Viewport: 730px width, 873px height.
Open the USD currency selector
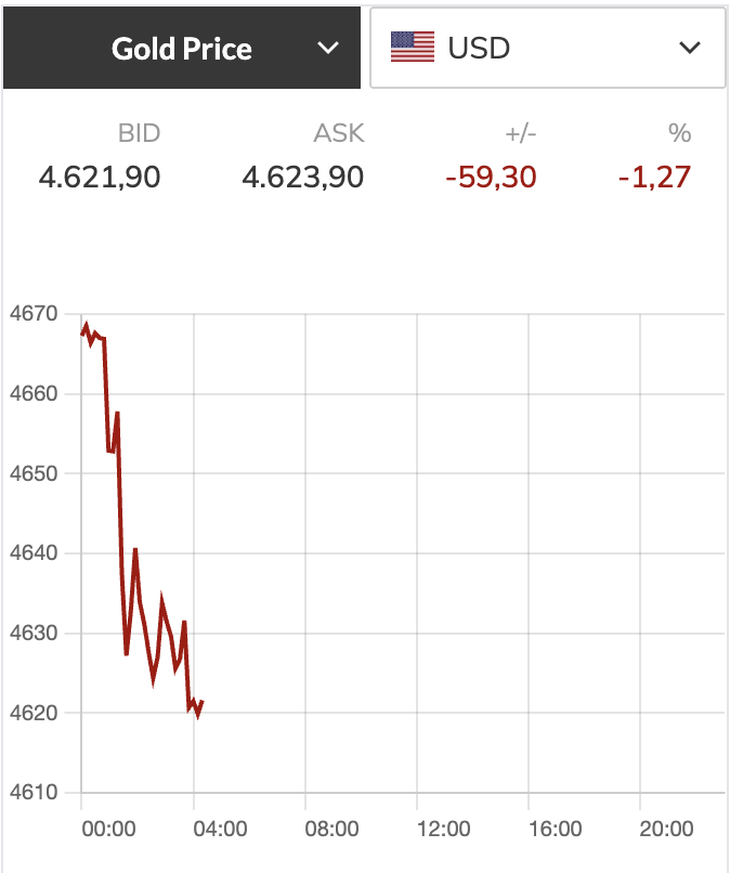(x=547, y=48)
